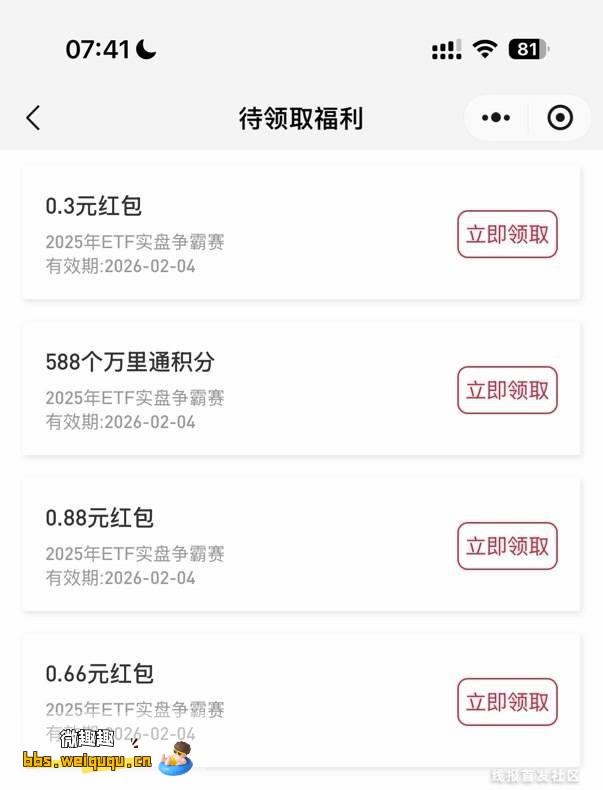Claim the 0.88元红包 reward
This screenshot has width=603, height=790.
point(507,546)
